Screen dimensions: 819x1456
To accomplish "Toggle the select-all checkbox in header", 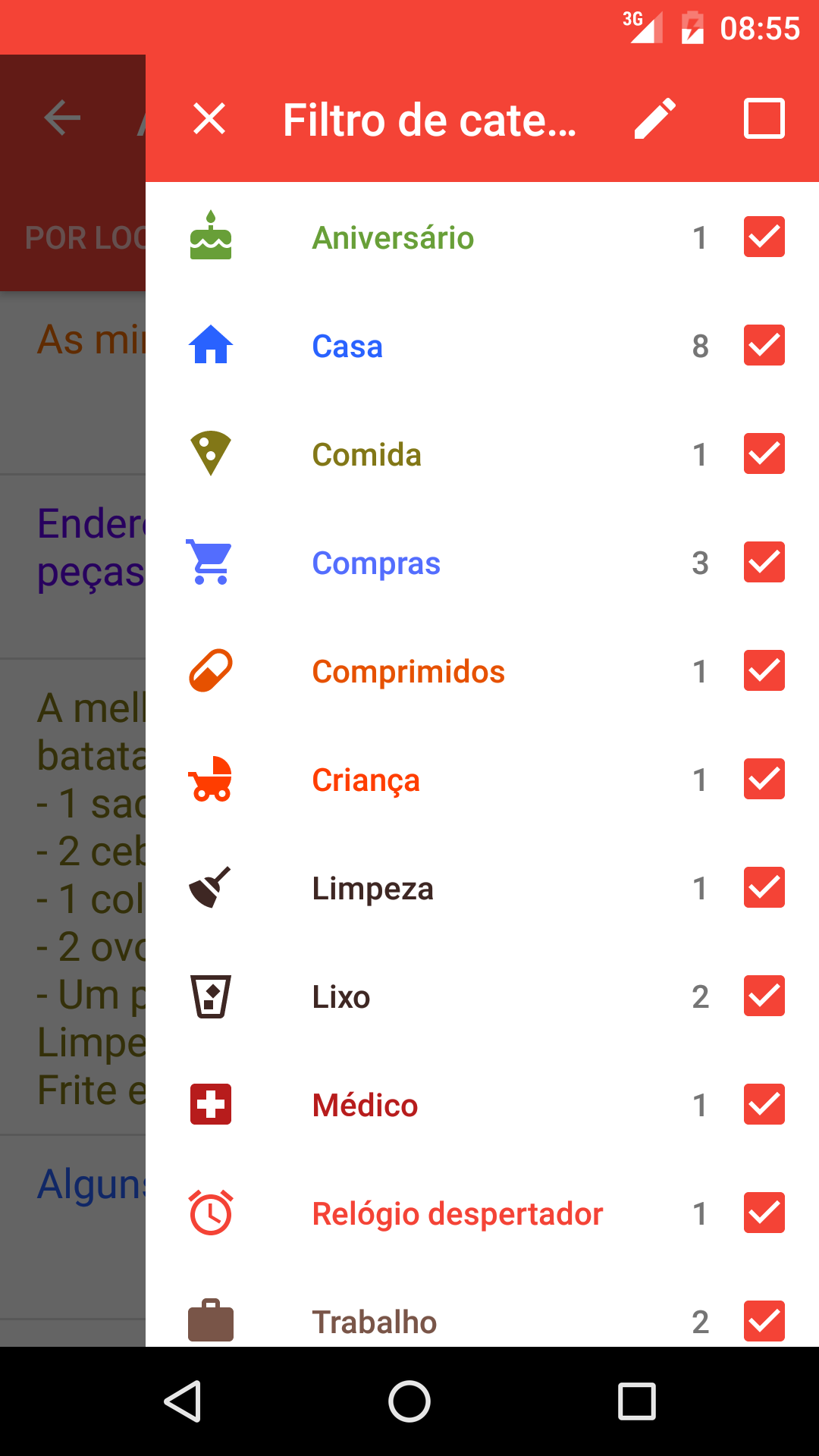I will pyautogui.click(x=764, y=119).
